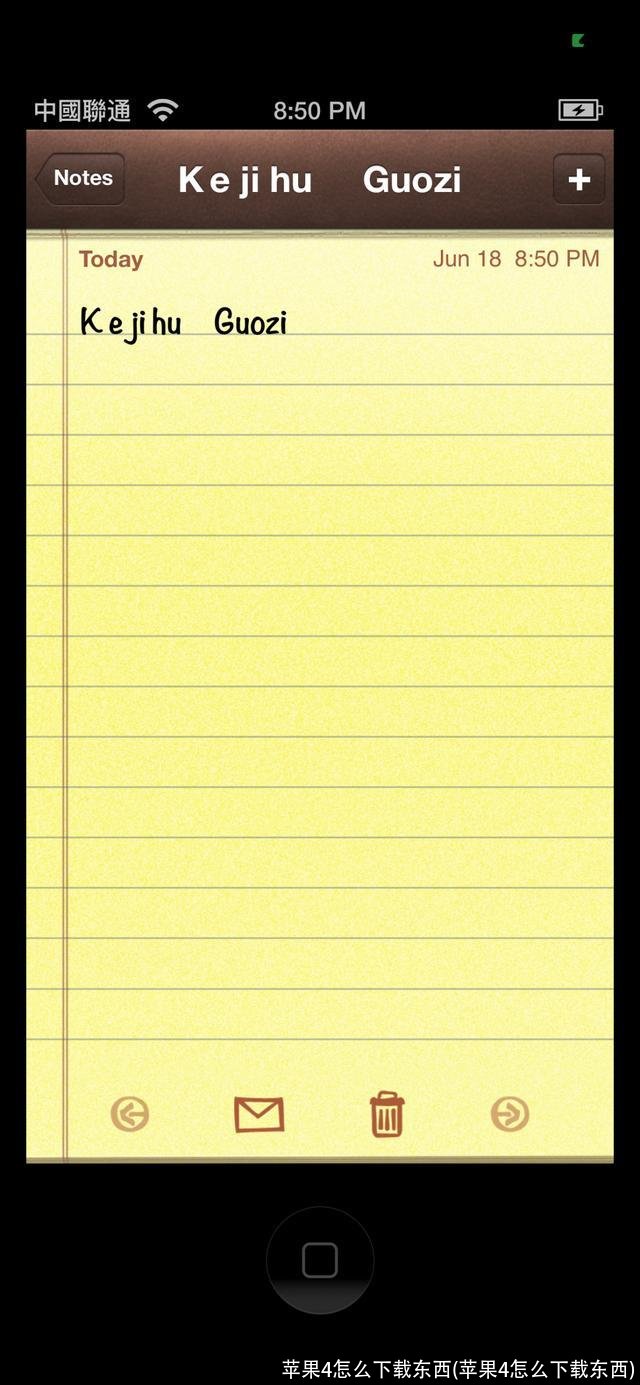Delete this note with trash icon
Image resolution: width=640 pixels, height=1385 pixels.
coord(387,1114)
